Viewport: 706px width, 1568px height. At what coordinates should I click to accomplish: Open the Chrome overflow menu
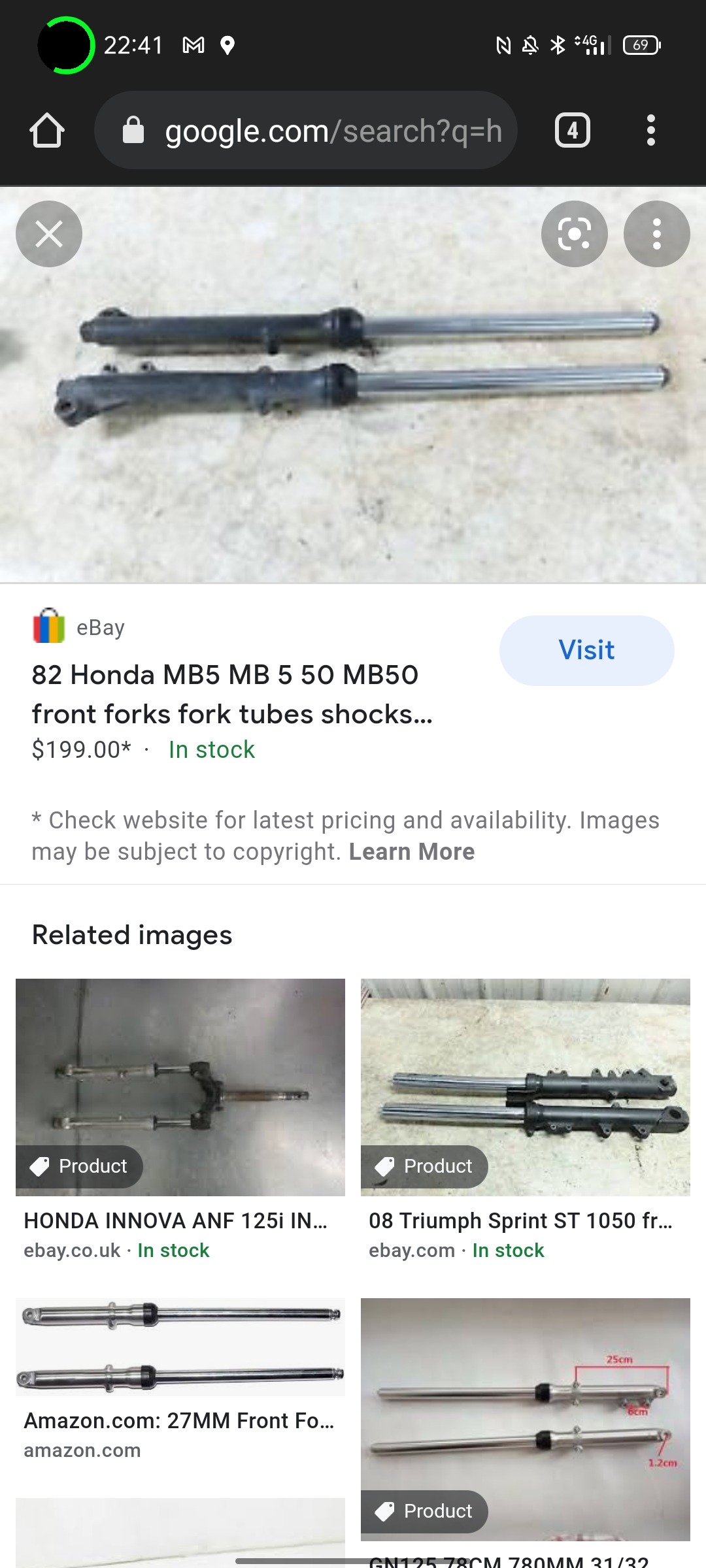(650, 131)
